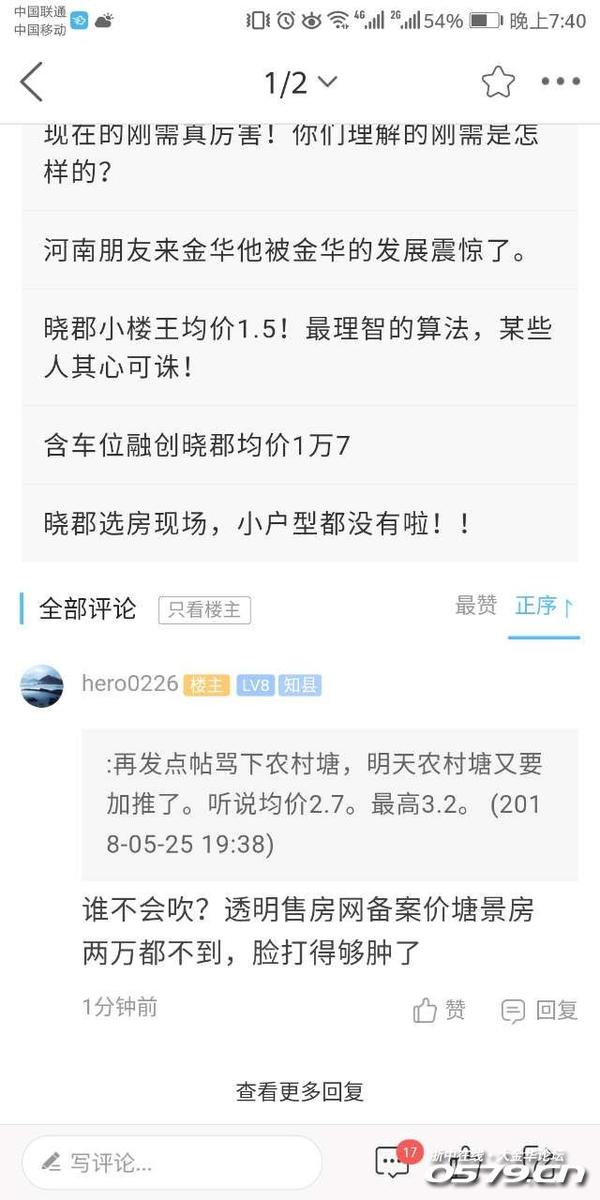This screenshot has width=600, height=1200.
Task: Open hero0226's profile avatar
Action: (42, 686)
